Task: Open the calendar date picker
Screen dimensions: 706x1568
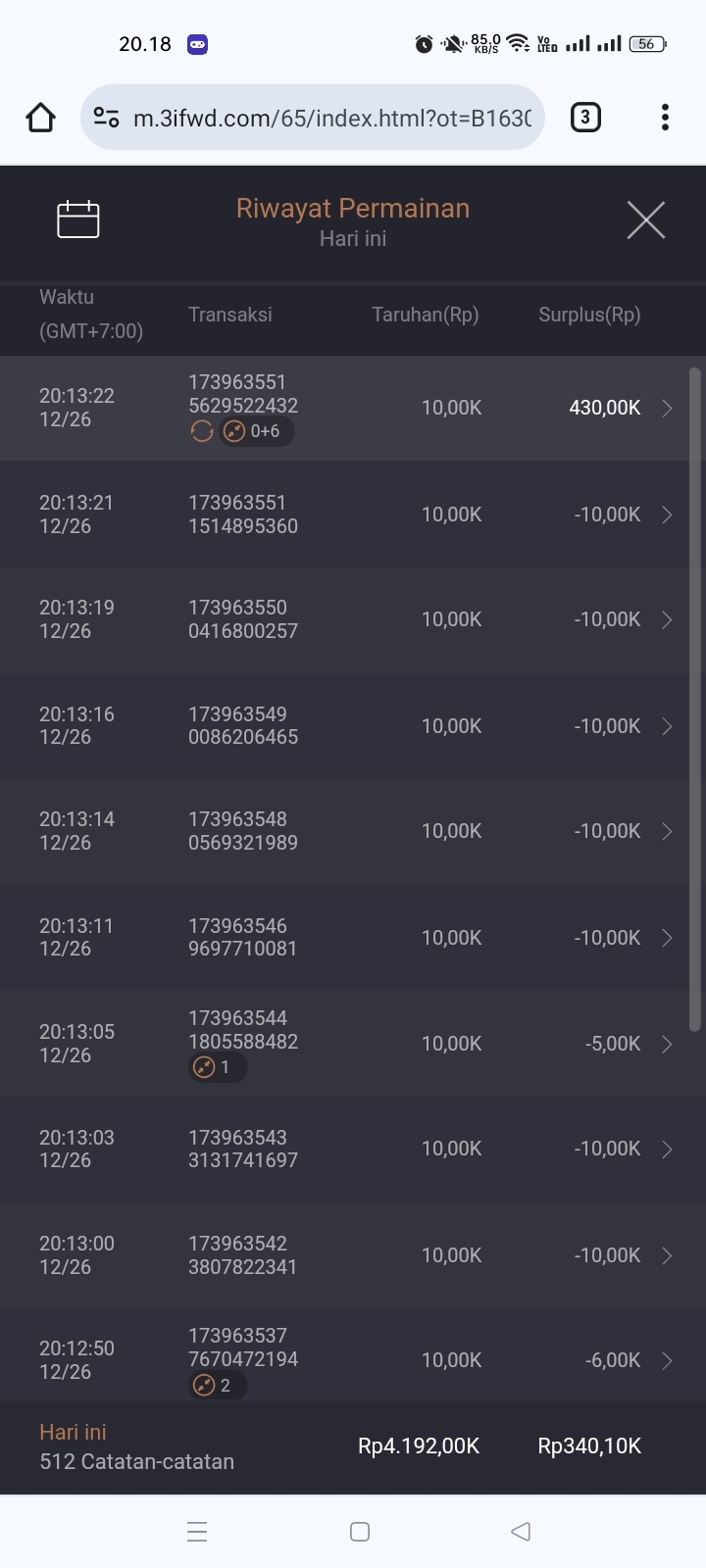Action: [78, 220]
